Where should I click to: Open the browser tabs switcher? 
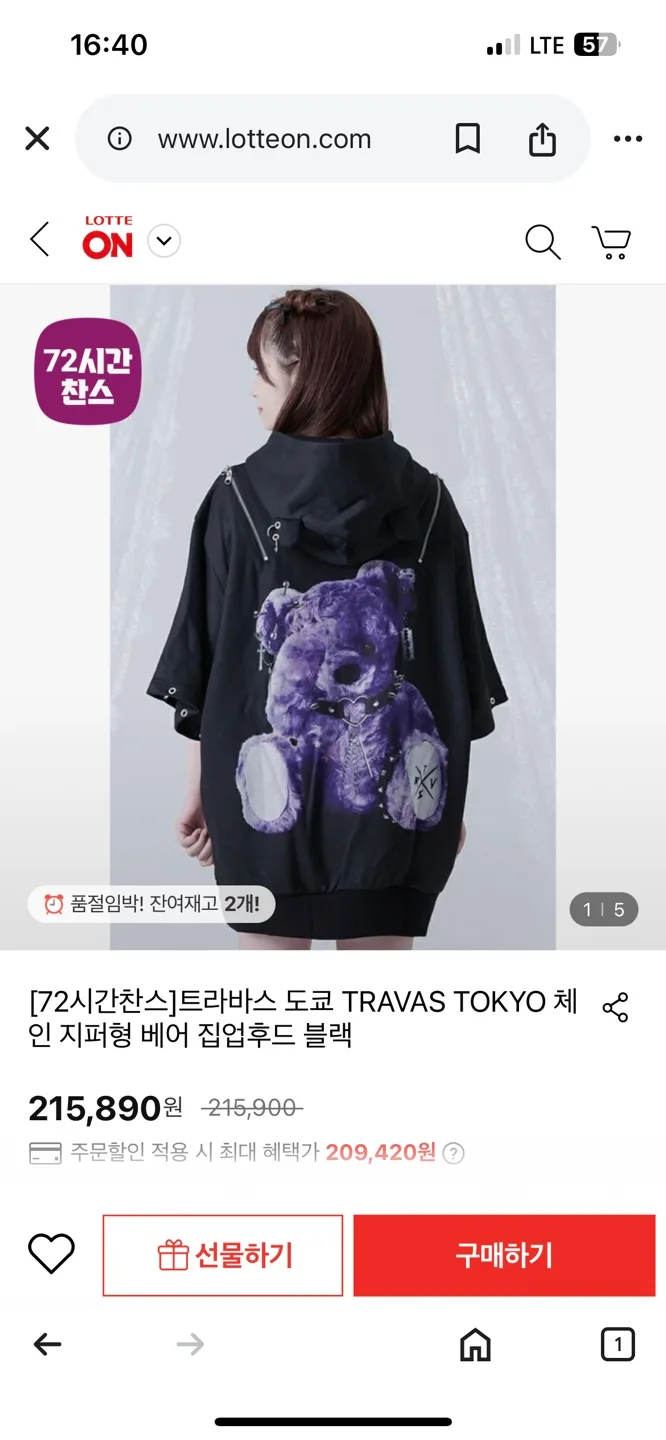point(617,1345)
